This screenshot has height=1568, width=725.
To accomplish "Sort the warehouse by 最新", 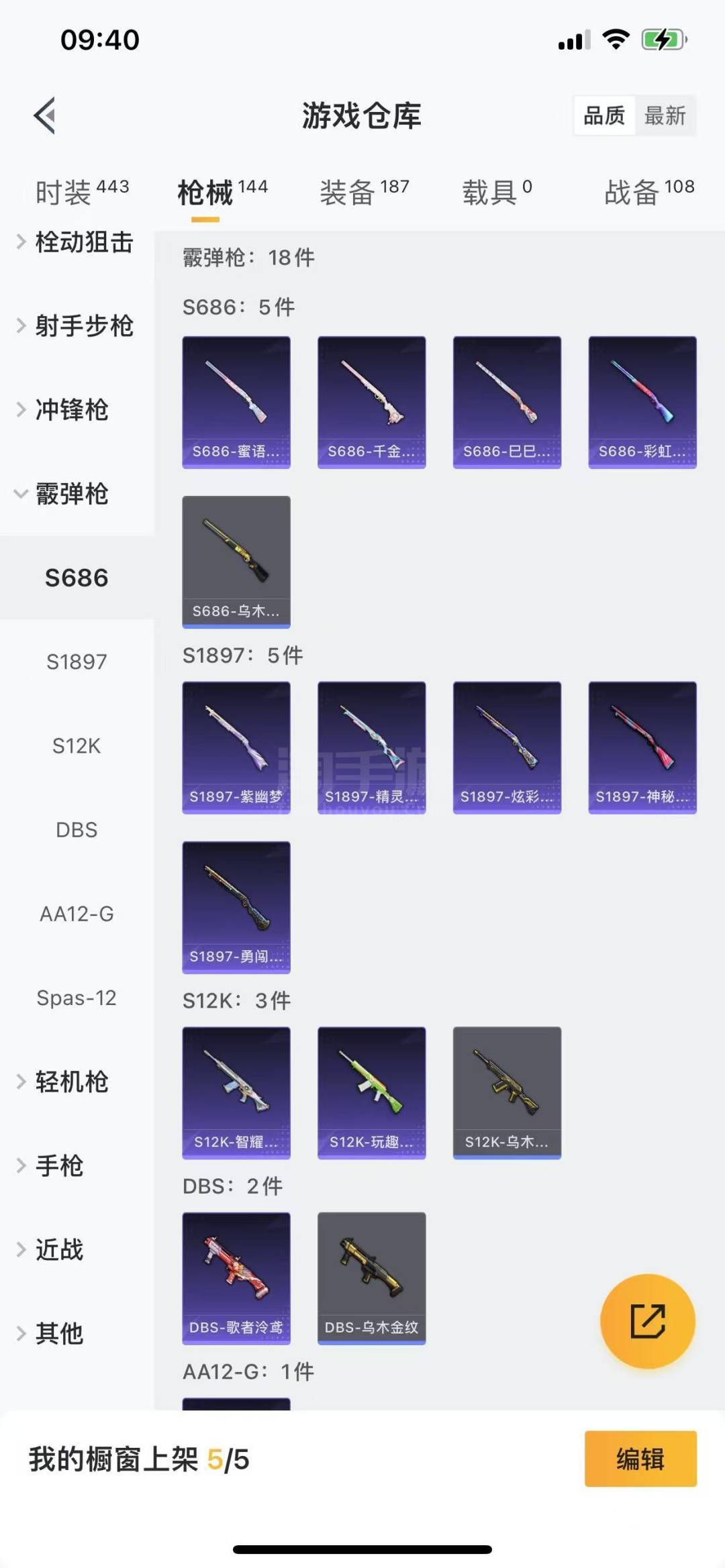I will [665, 116].
